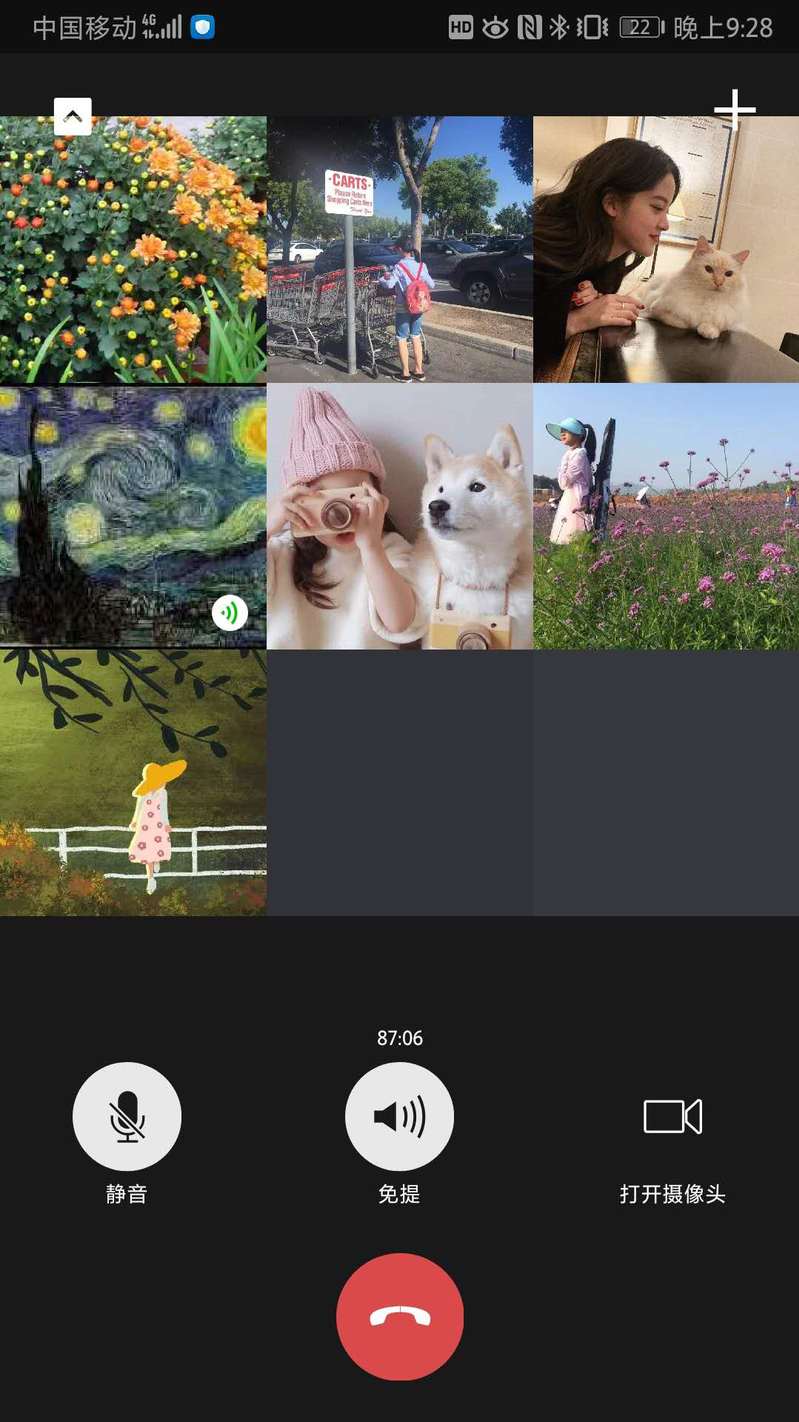799x1422 pixels.
Task: Add a participant with the plus icon
Action: tap(734, 109)
